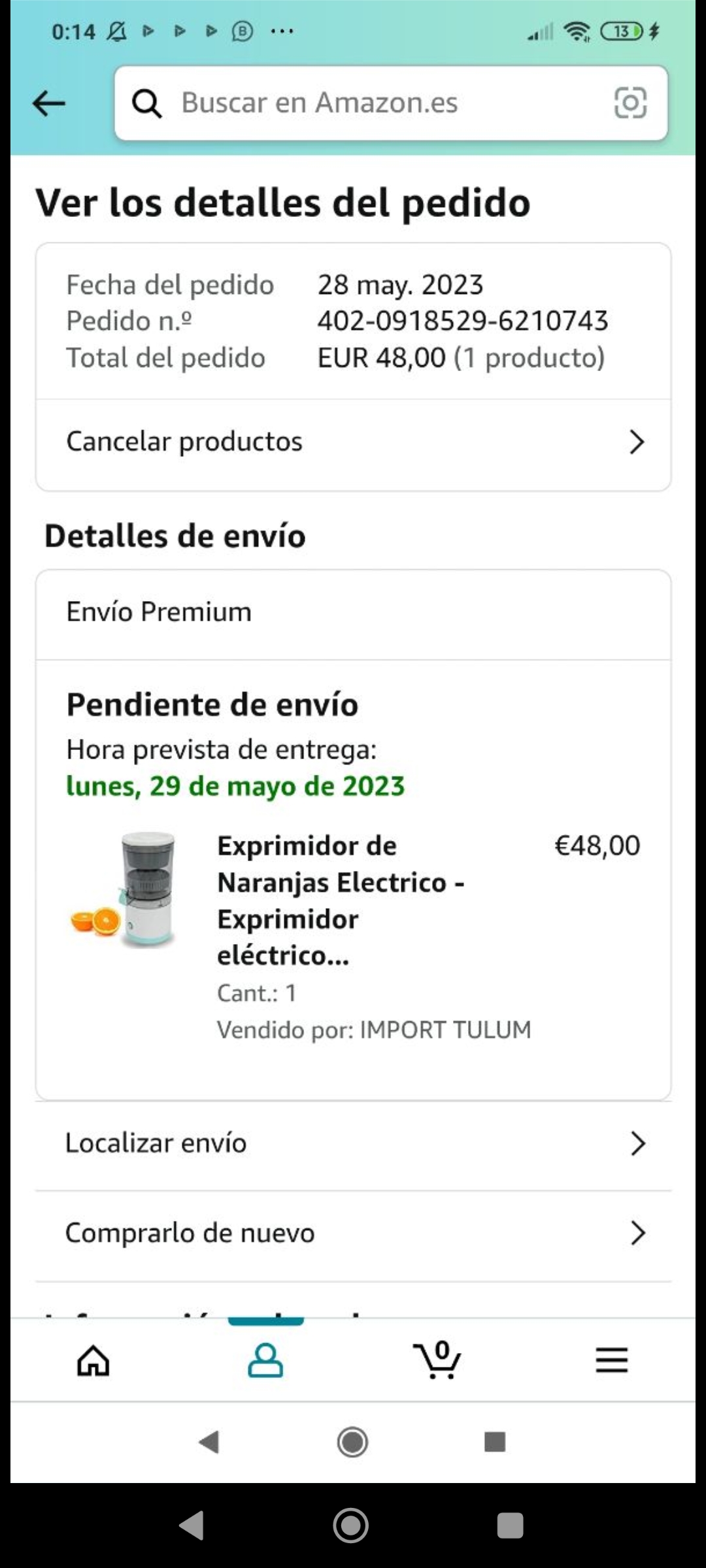Image resolution: width=706 pixels, height=1568 pixels.
Task: Choose Comprarlo de nuevo
Action: point(353,1233)
